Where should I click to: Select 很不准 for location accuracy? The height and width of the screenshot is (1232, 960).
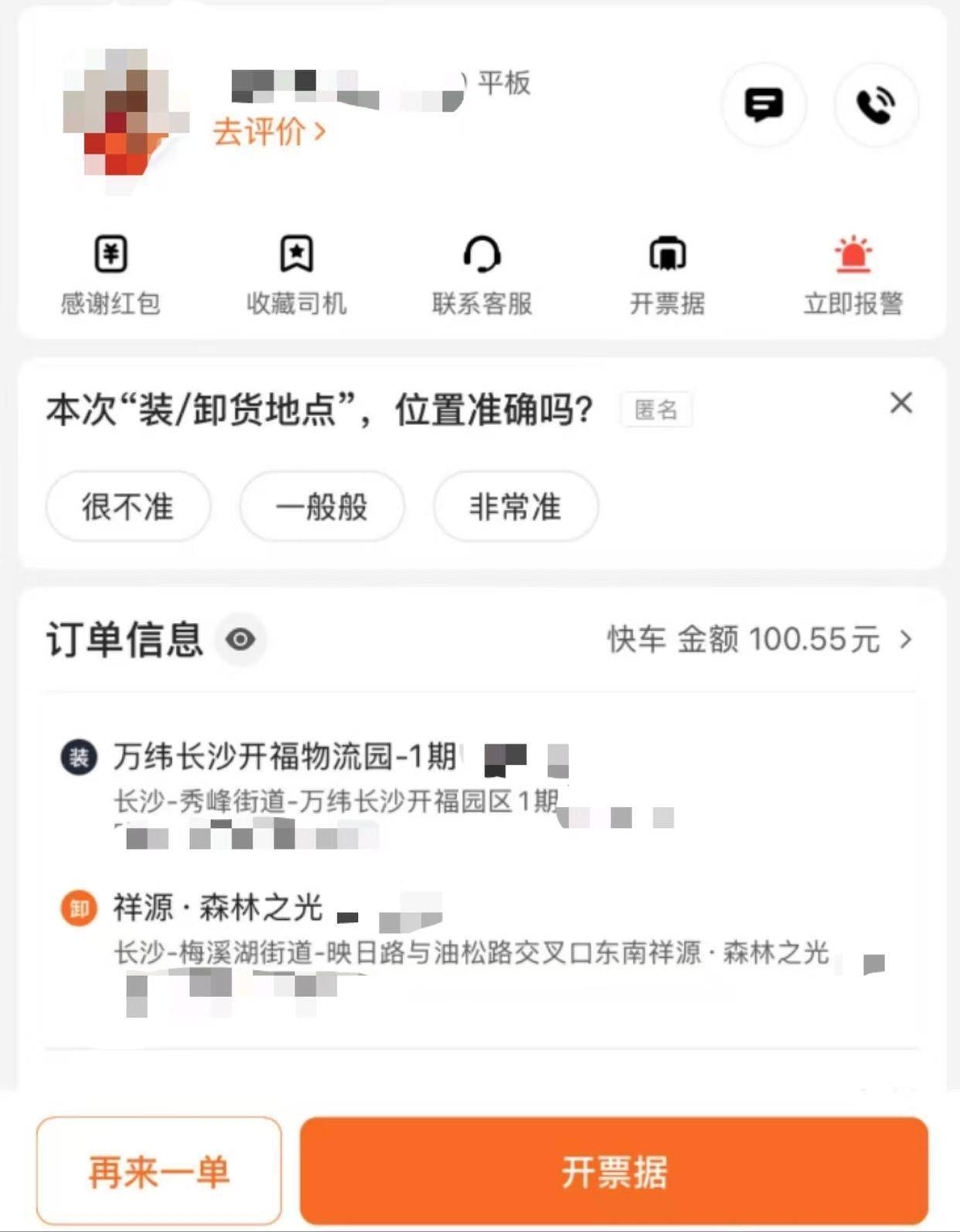tap(128, 507)
